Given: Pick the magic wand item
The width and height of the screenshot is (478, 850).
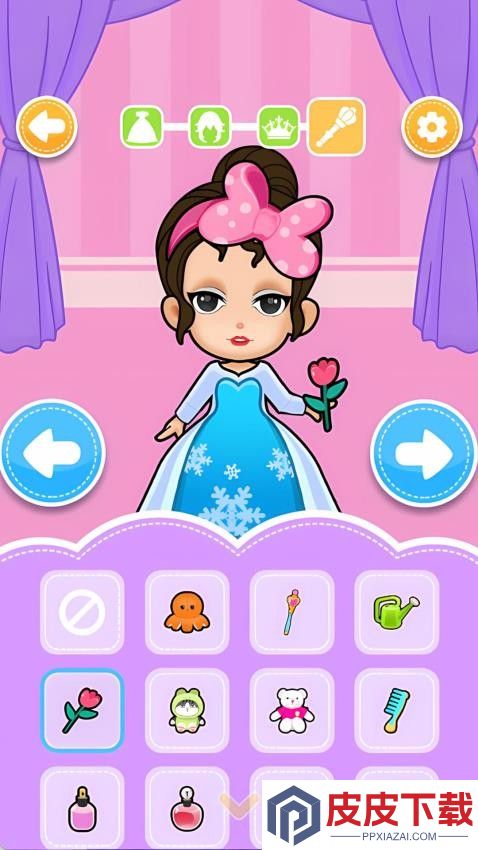Looking at the screenshot, I should pyautogui.click(x=292, y=612).
